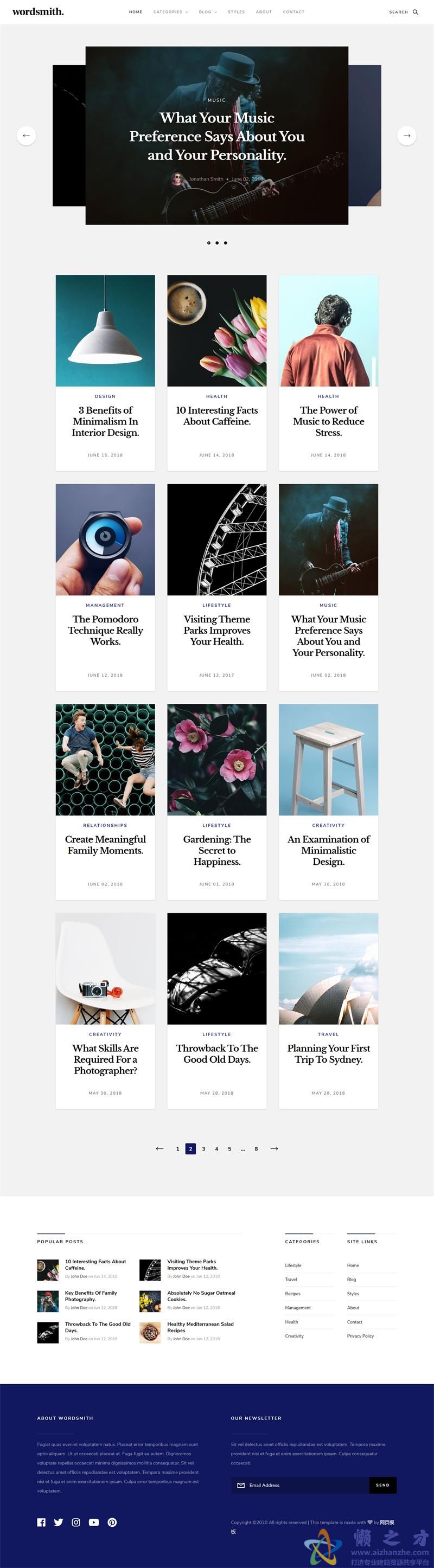Open the search icon in header
The height and width of the screenshot is (1568, 434).
416,11
